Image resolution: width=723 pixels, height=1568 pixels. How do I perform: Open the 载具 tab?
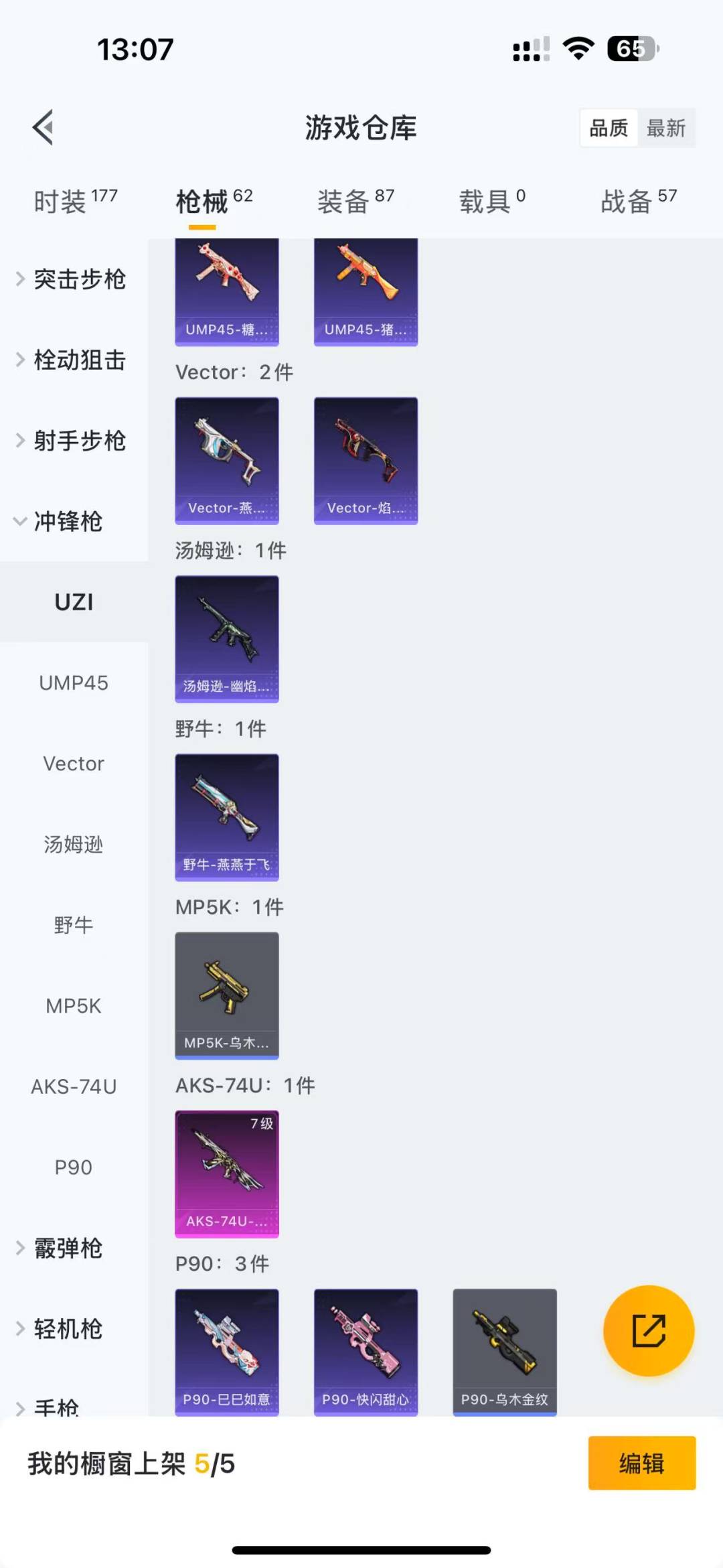(x=492, y=201)
